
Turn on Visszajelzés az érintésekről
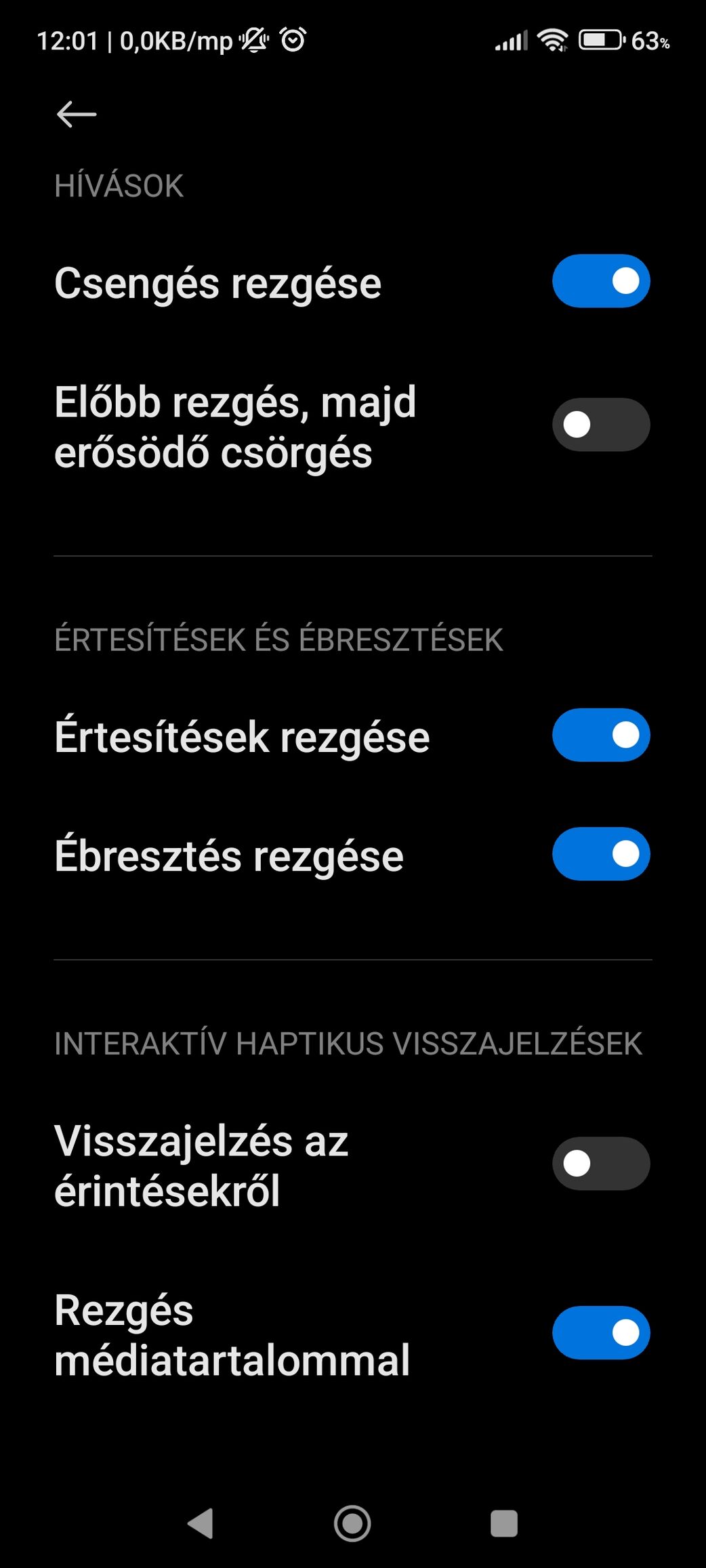(x=601, y=1164)
